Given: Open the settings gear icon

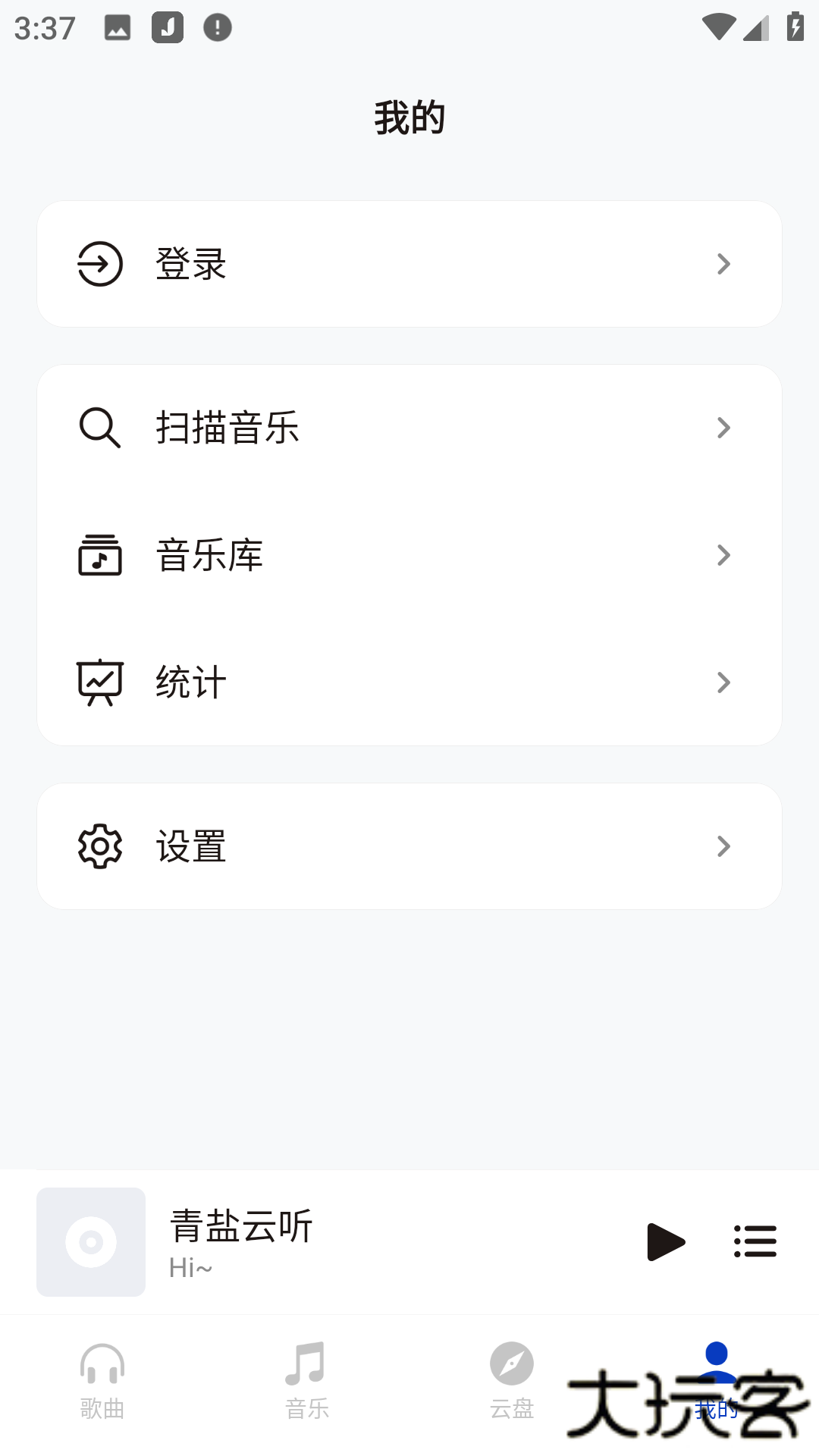Looking at the screenshot, I should [x=99, y=846].
